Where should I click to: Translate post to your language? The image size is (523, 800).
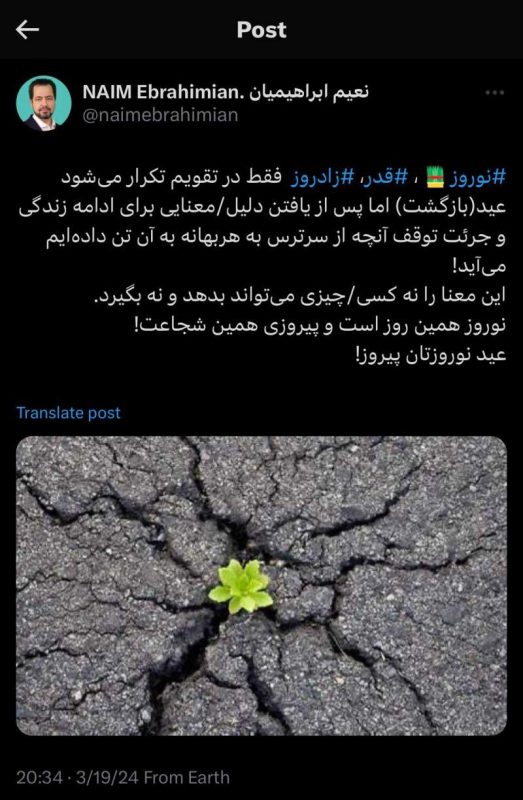pos(68,413)
